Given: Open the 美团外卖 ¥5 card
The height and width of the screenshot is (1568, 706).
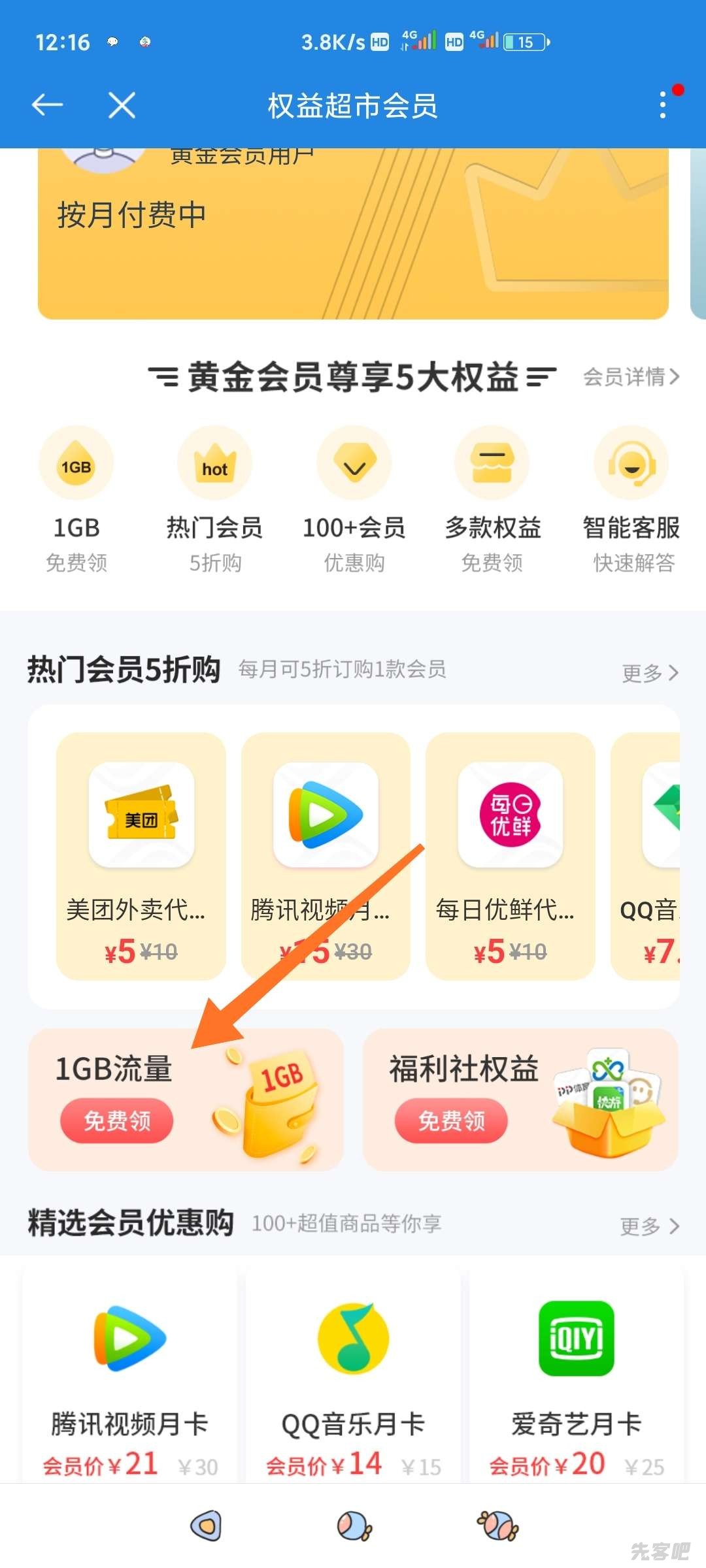Looking at the screenshot, I should click(141, 856).
